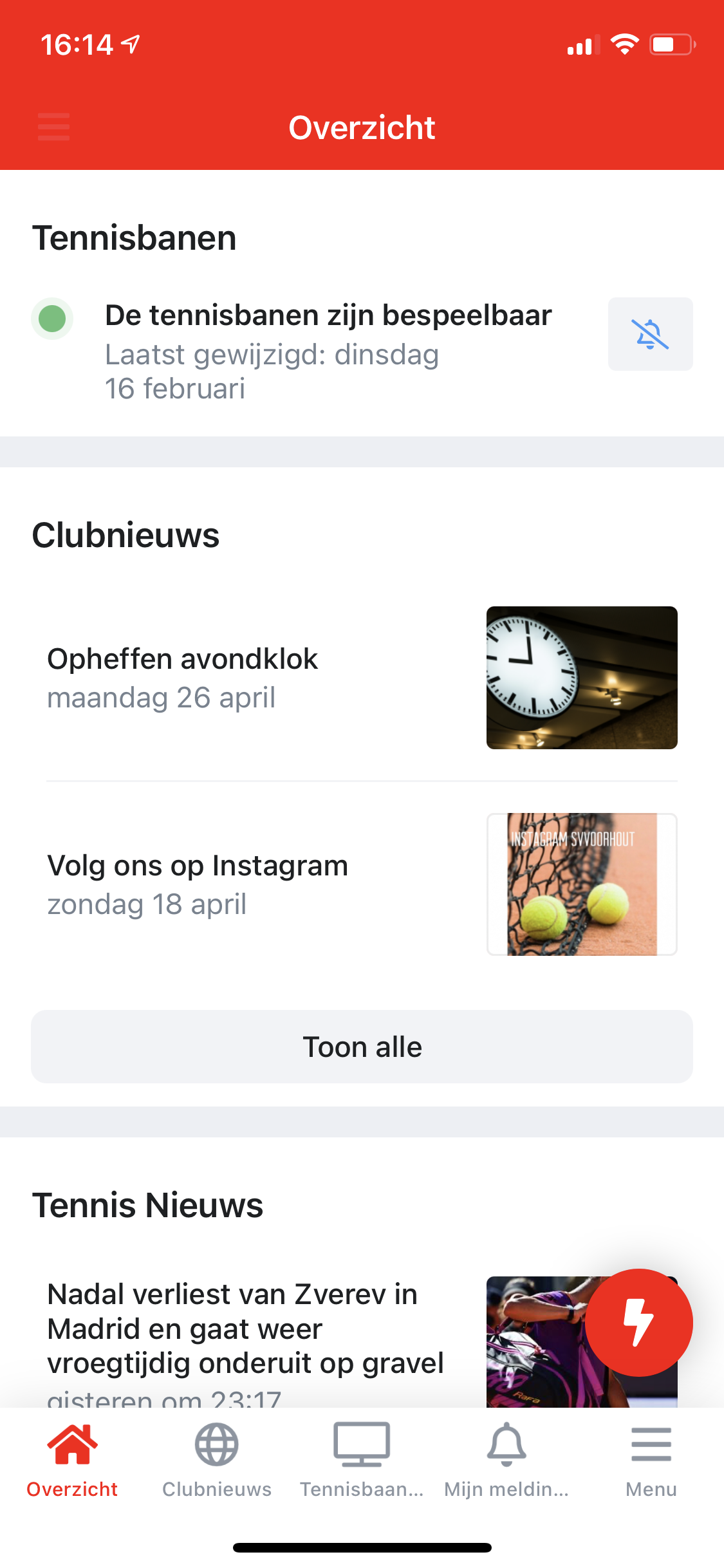Screen dimensions: 724x1568
Task: Select the Overzicht tab
Action: 72,1458
